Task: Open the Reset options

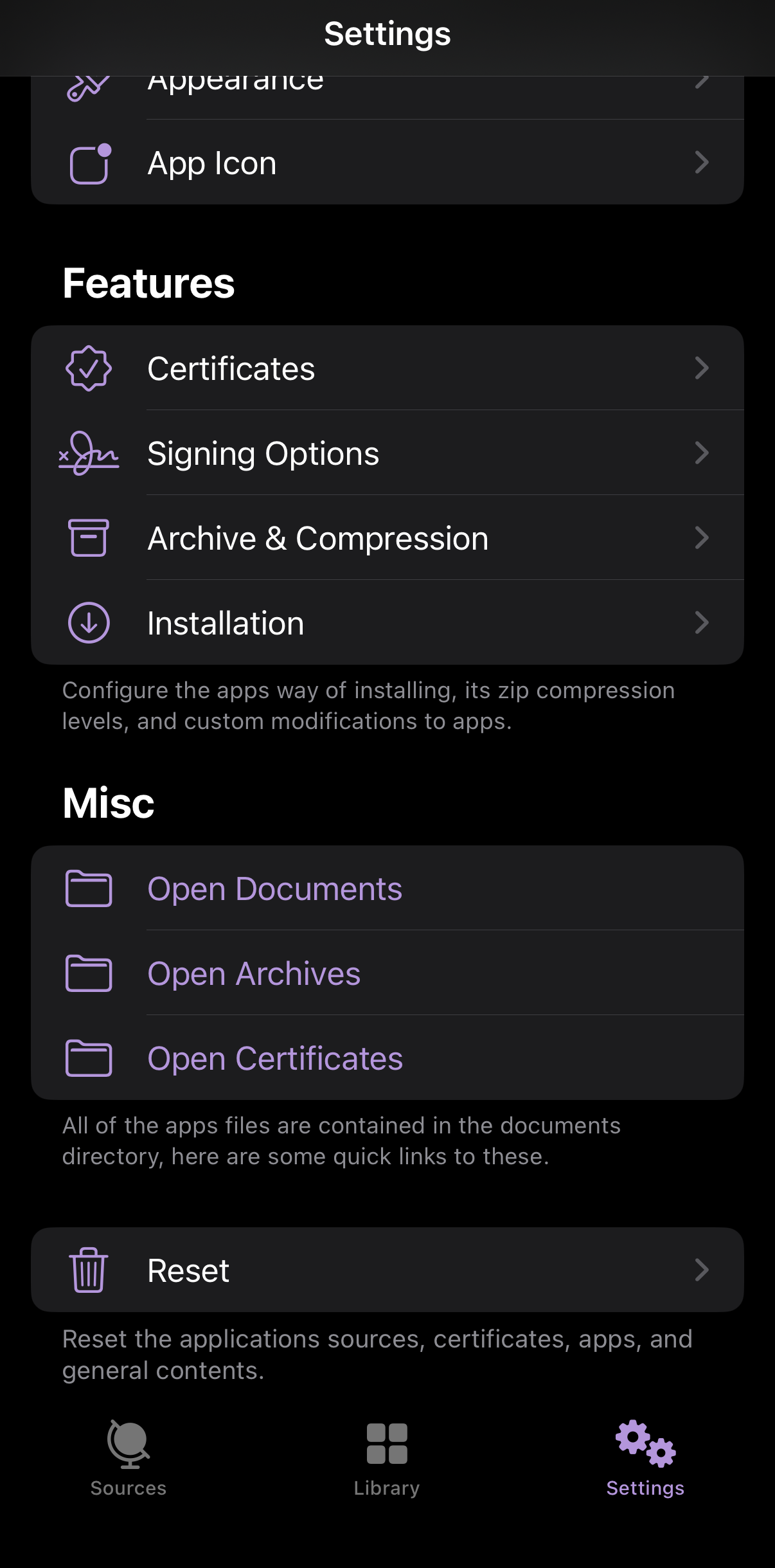Action: click(x=387, y=1270)
